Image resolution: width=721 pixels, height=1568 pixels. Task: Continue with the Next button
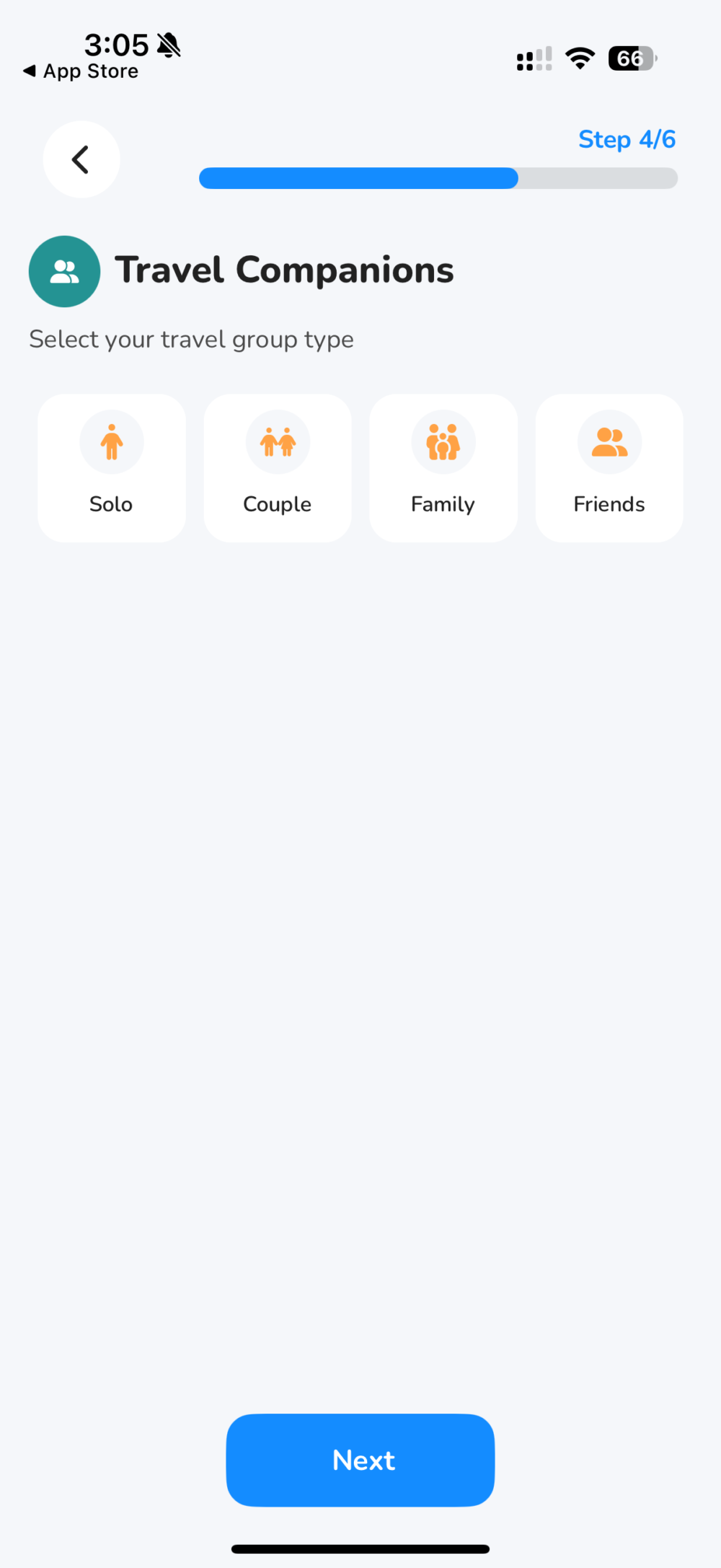tap(360, 1460)
